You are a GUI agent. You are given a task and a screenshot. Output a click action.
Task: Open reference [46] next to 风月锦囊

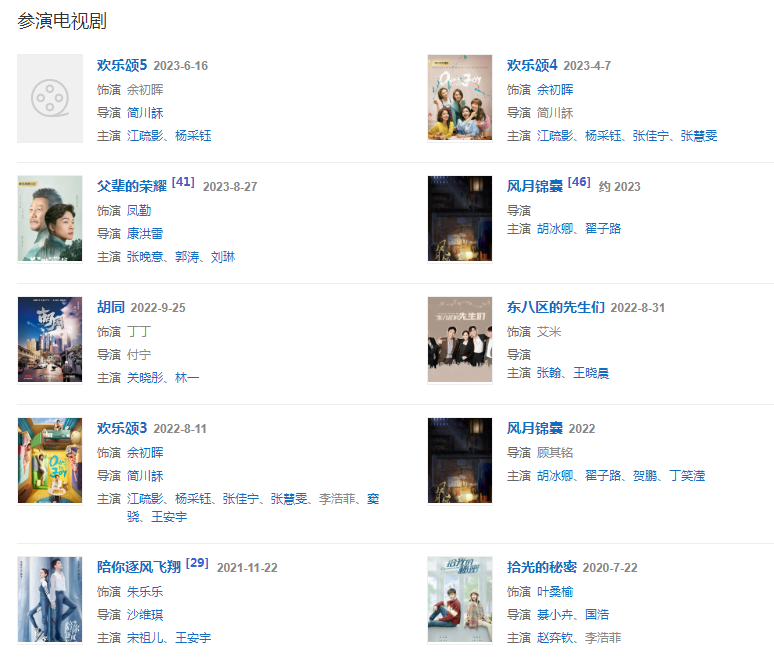579,182
